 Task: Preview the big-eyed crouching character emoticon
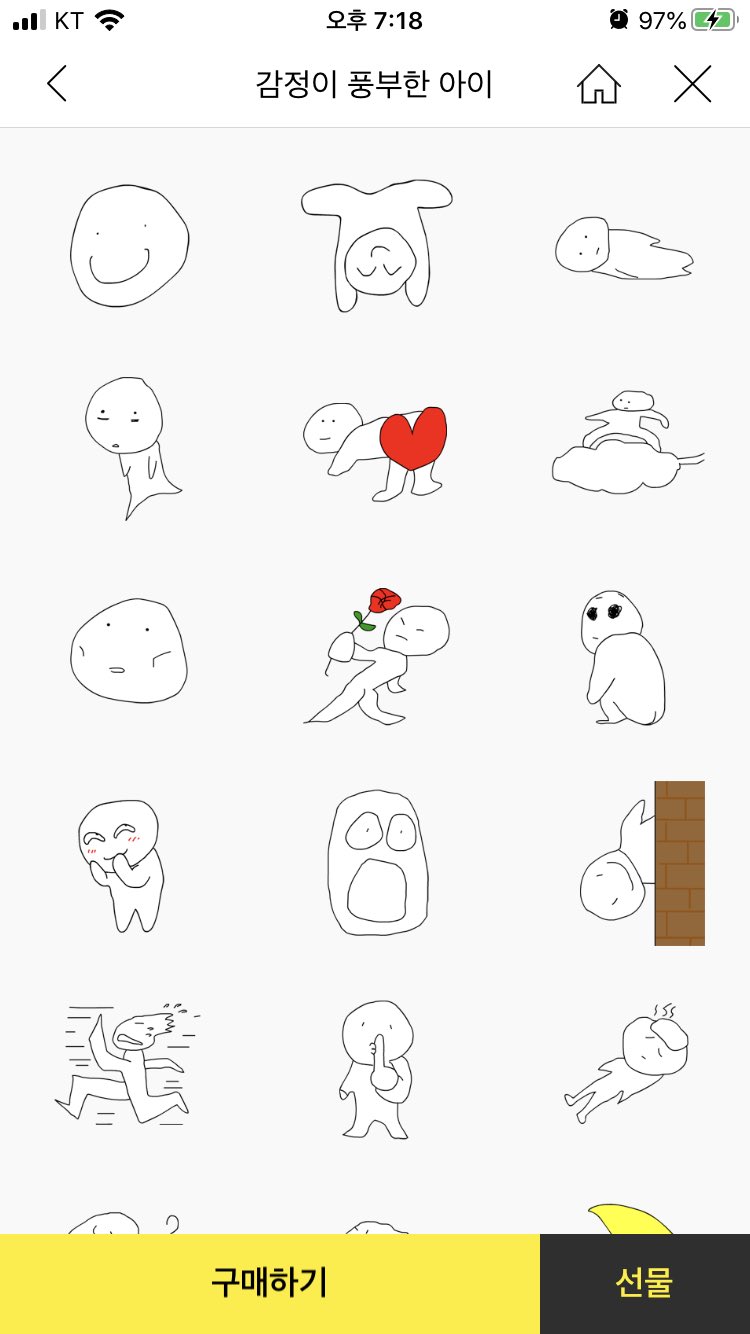click(x=622, y=657)
